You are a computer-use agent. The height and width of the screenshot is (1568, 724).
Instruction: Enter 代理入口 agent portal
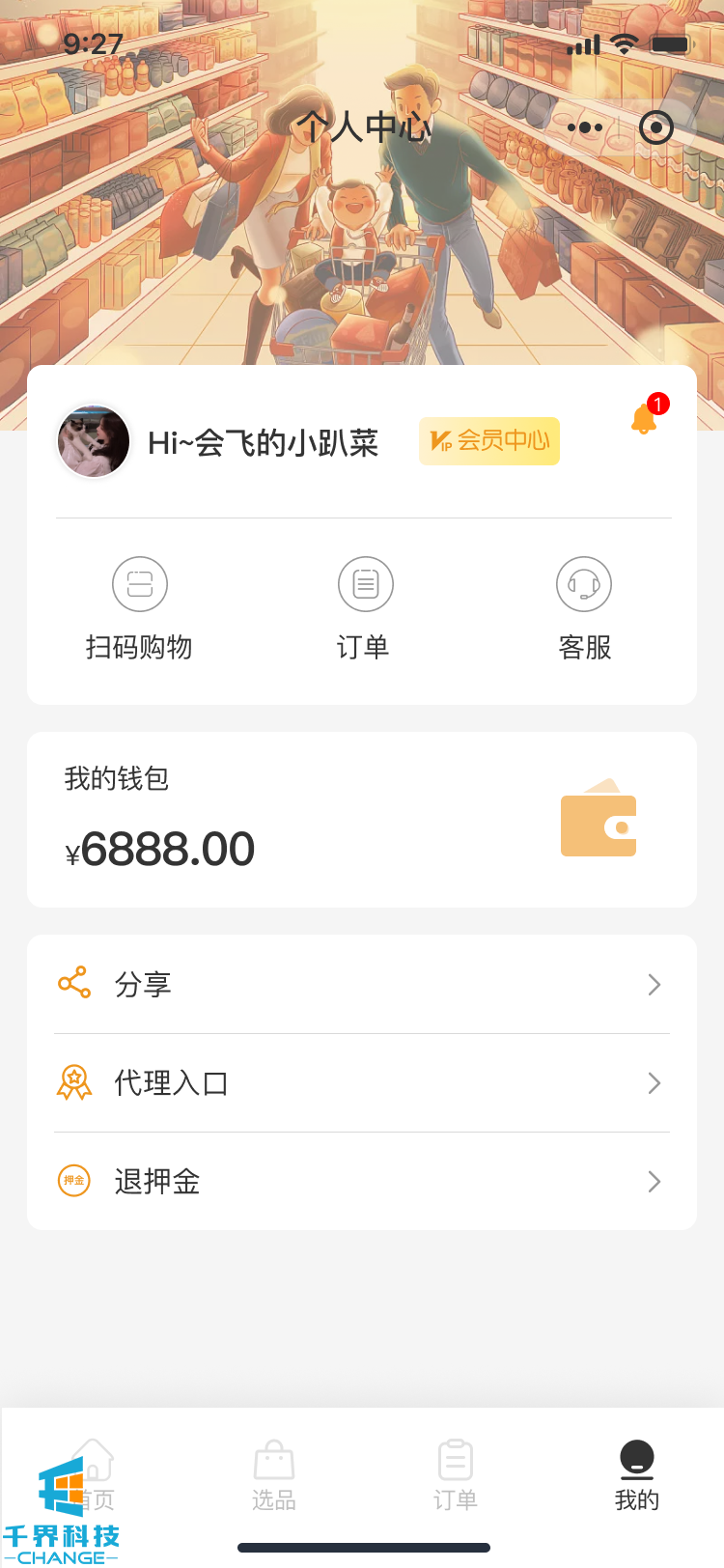362,1083
